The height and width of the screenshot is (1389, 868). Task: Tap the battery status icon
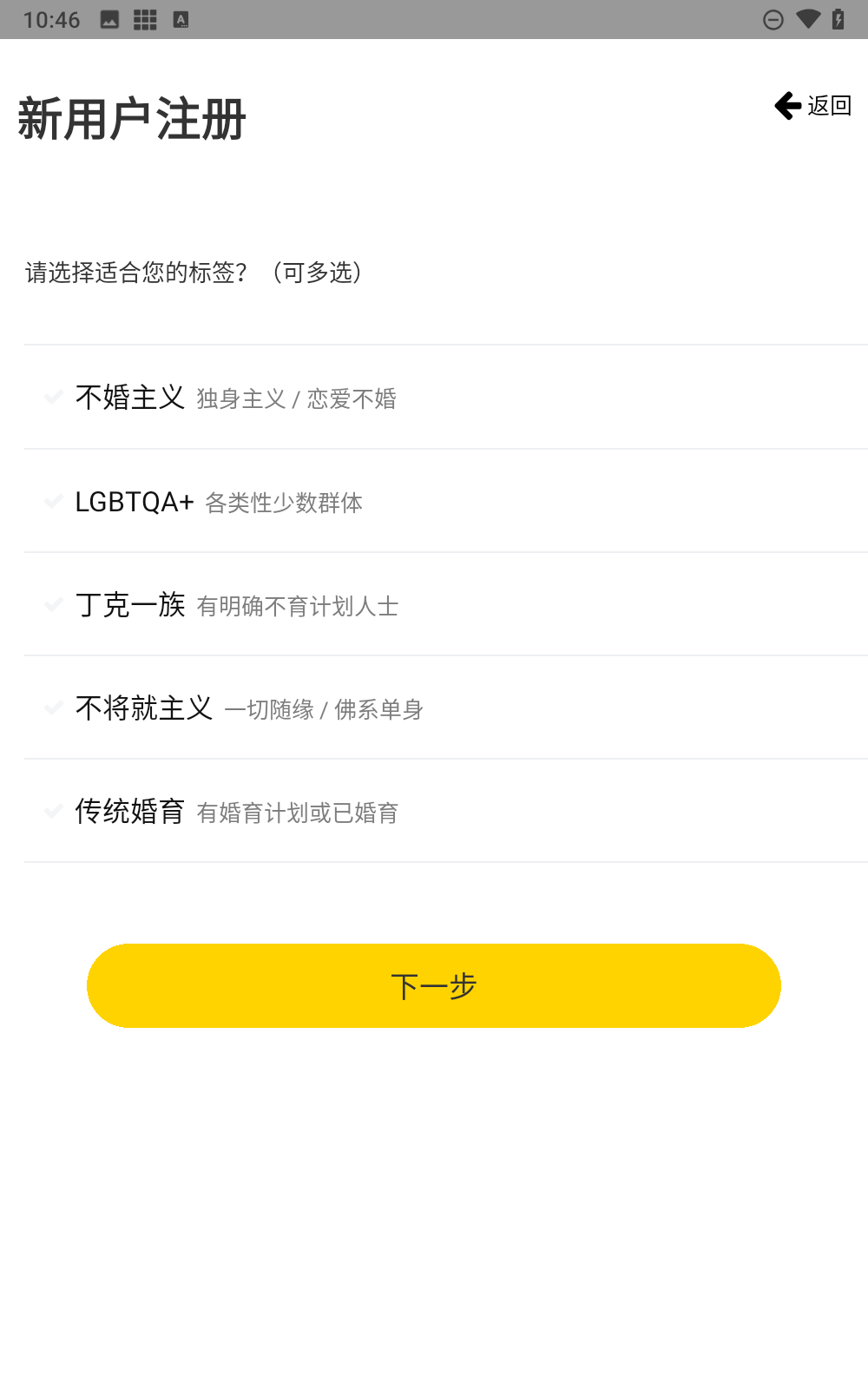(838, 18)
